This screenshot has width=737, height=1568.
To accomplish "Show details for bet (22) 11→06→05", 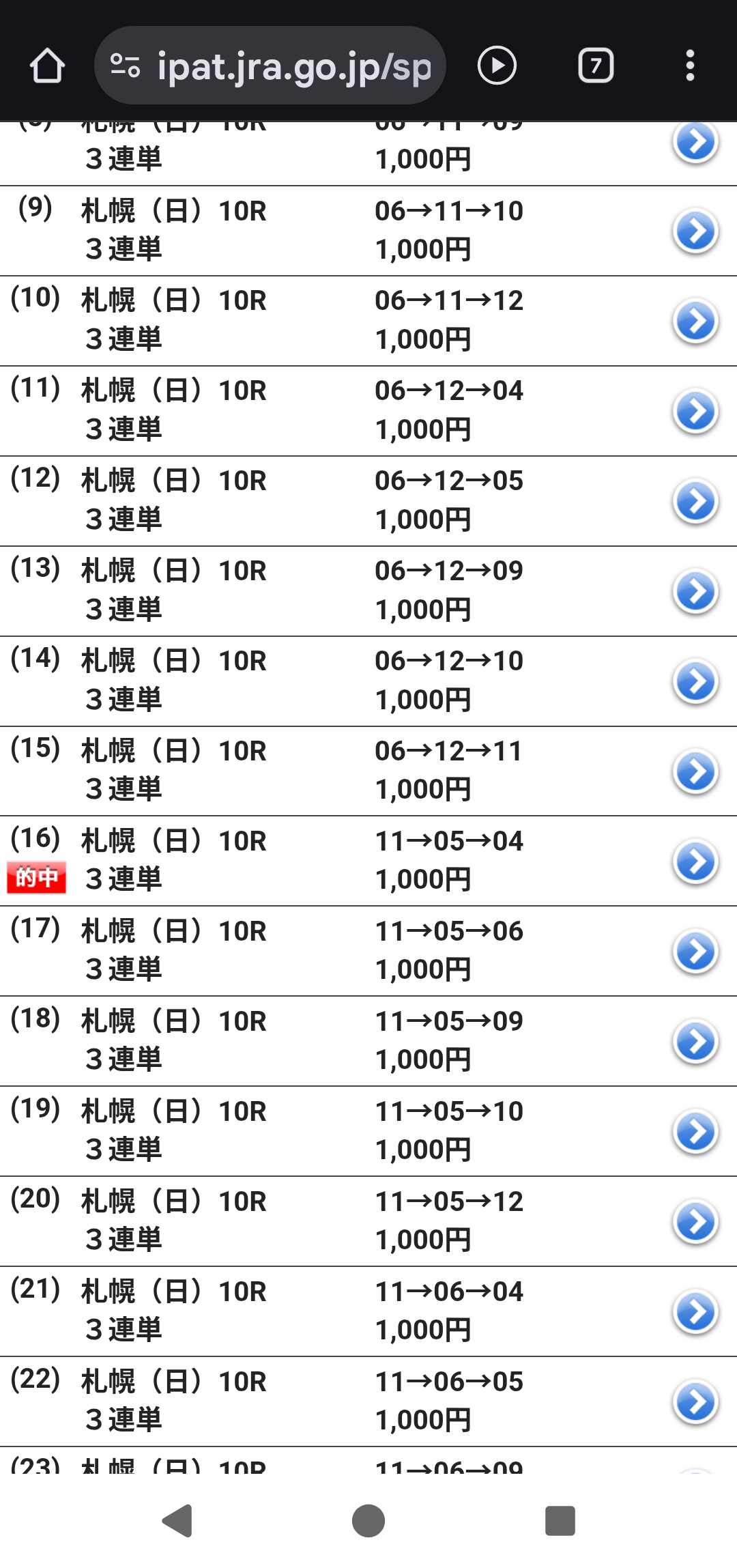I will coord(695,1403).
